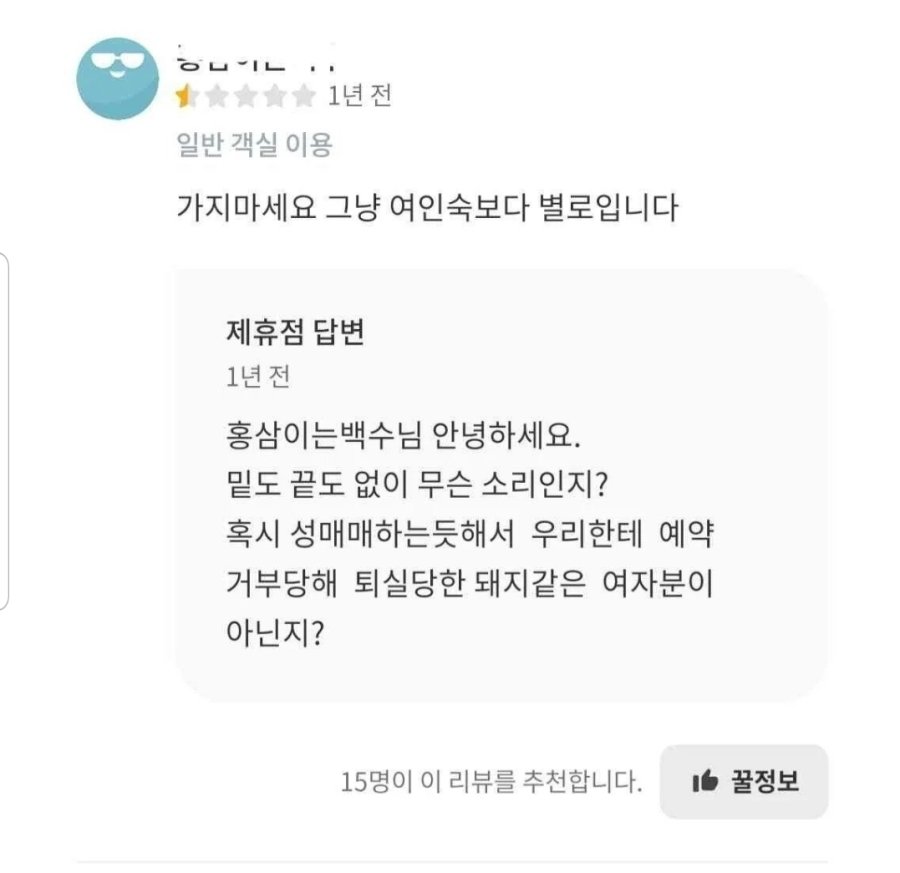Tap the 꿀정보 thumbs-up button

coord(744,781)
